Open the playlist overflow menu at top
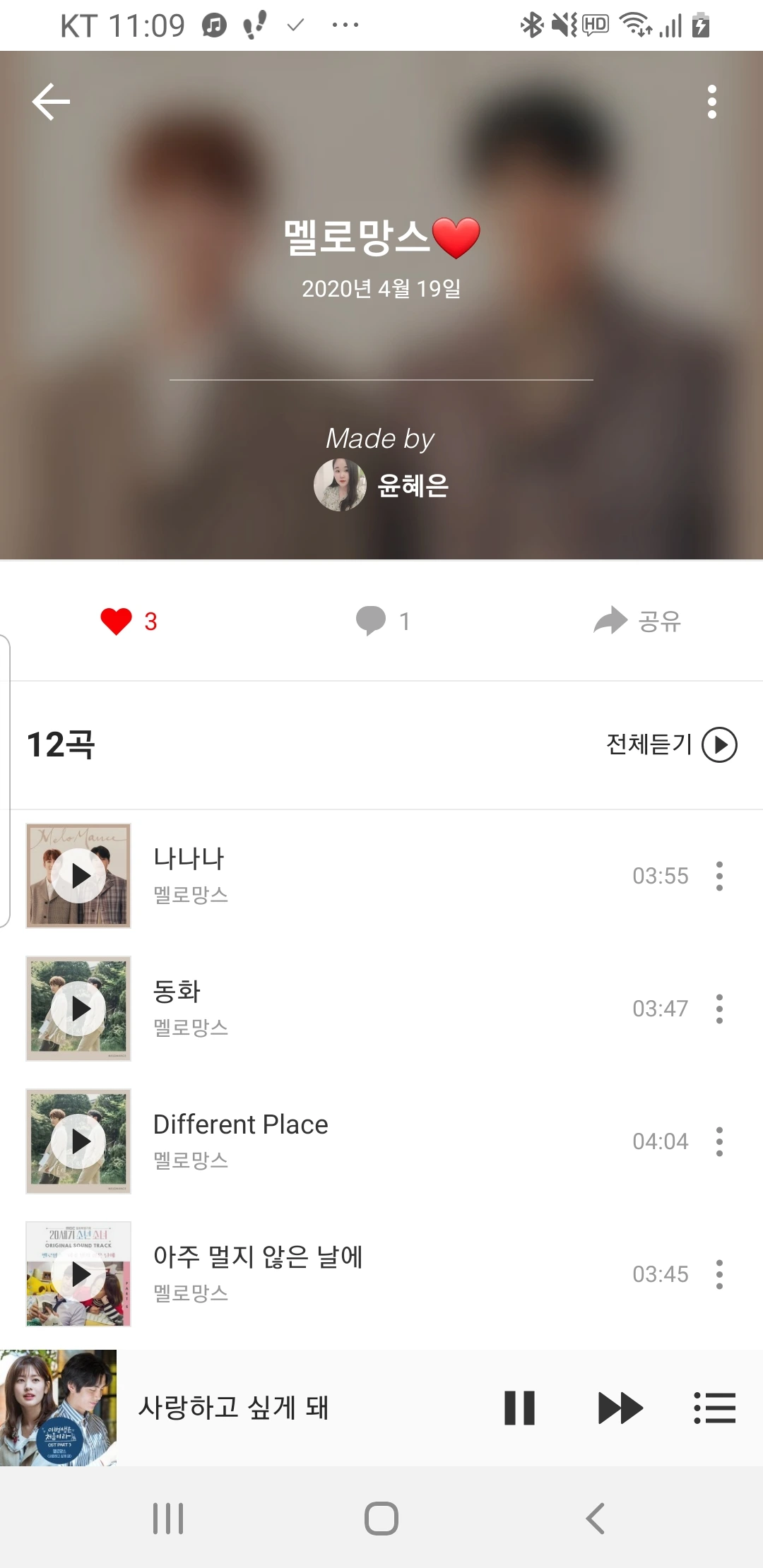Screen dimensions: 763x1568 (x=711, y=102)
